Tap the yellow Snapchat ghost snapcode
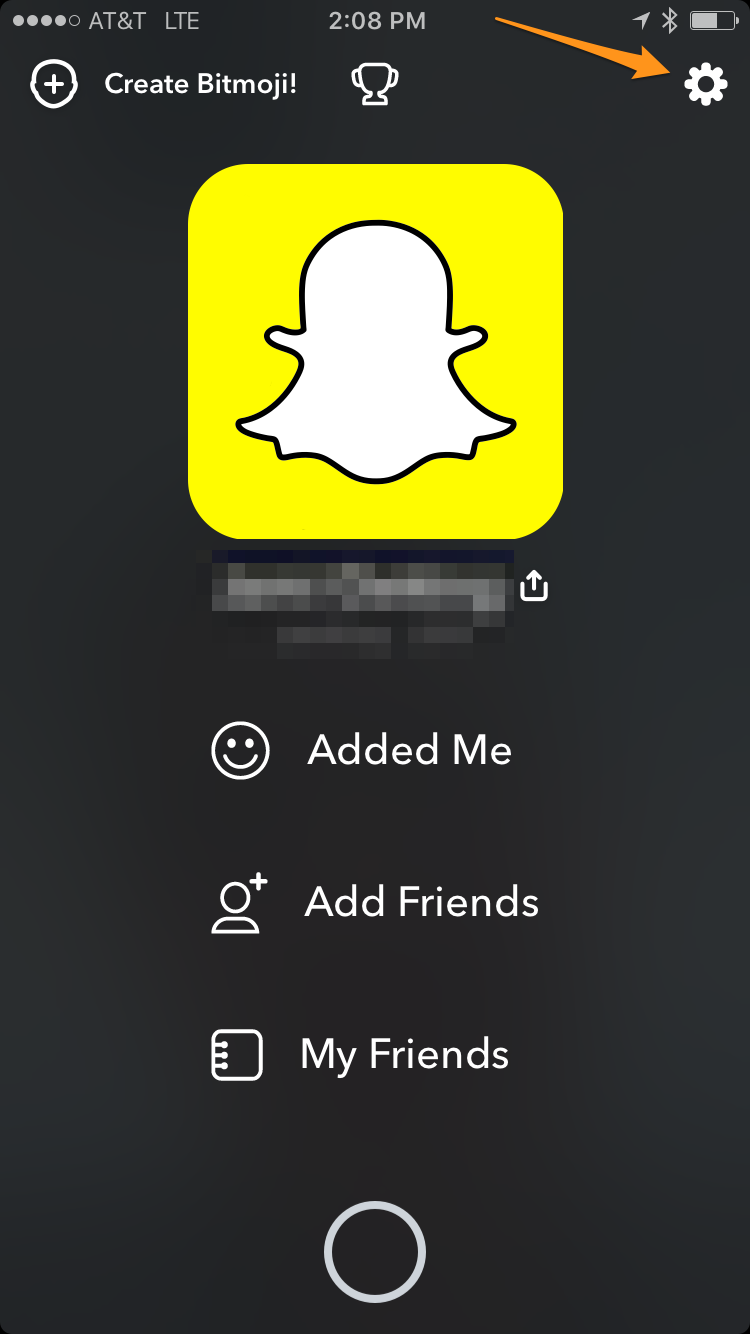 (375, 352)
